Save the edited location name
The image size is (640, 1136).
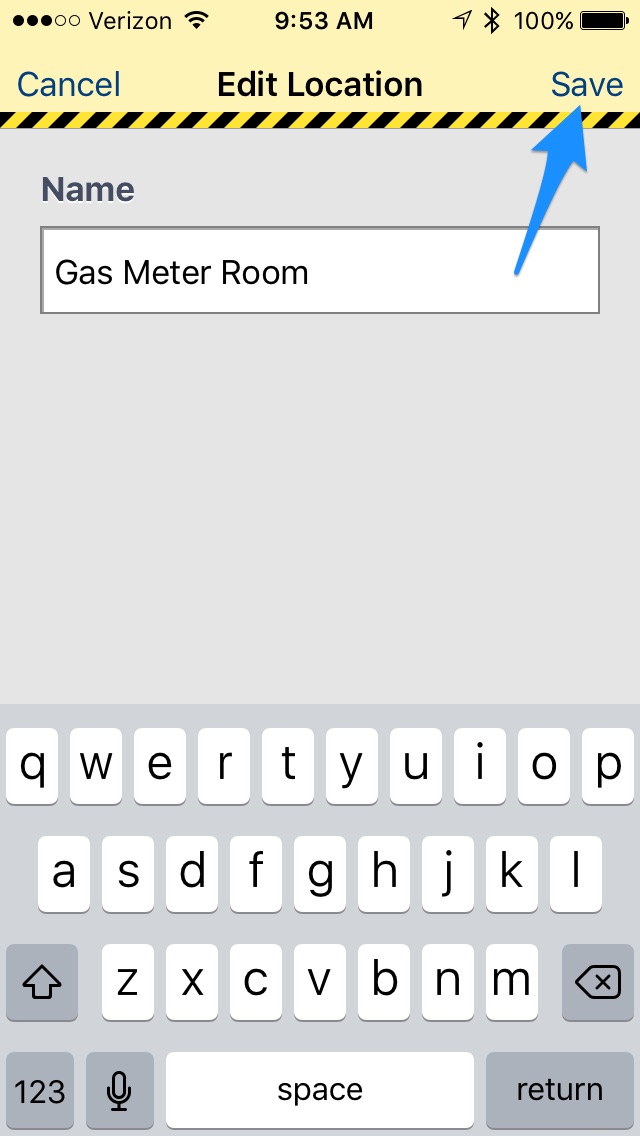pos(587,85)
